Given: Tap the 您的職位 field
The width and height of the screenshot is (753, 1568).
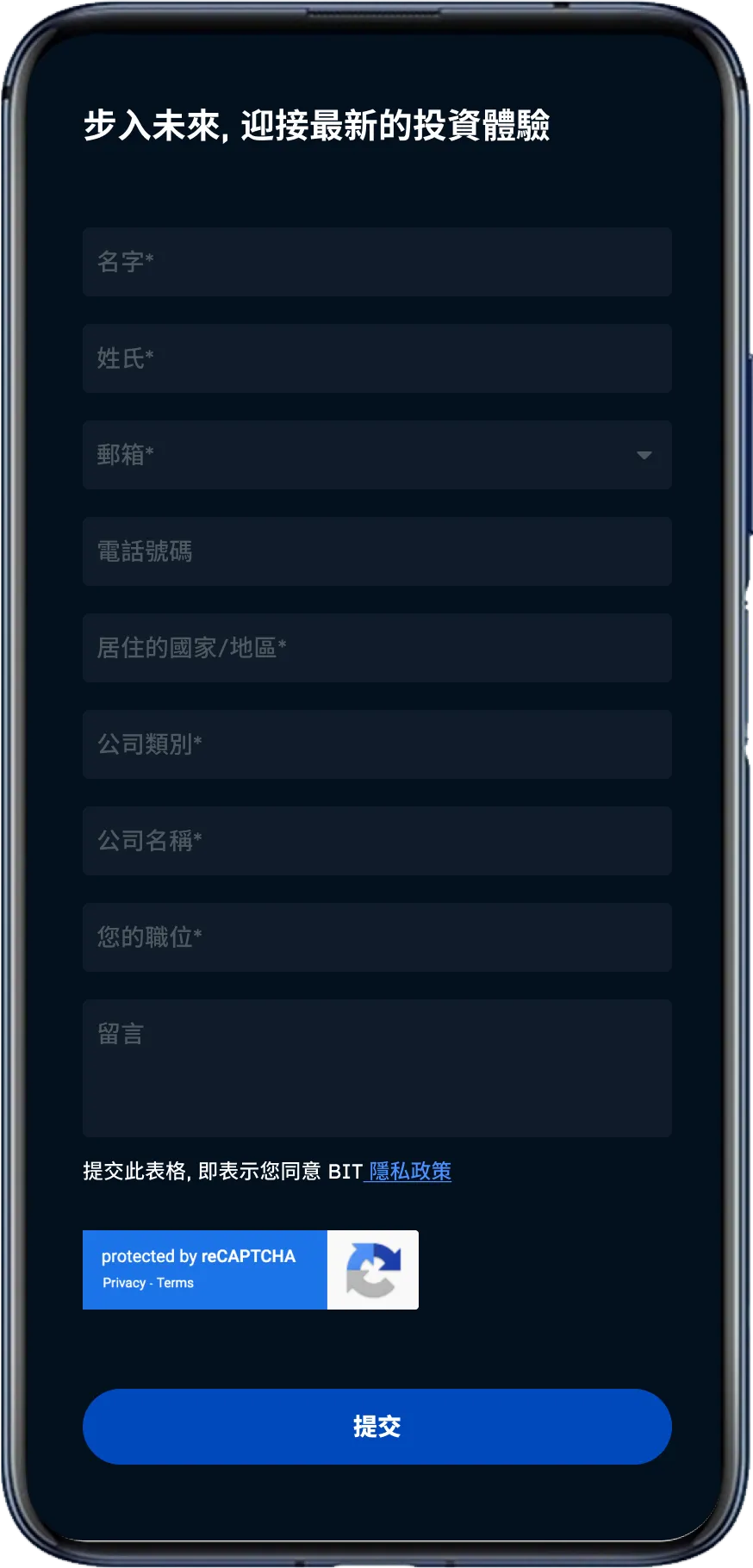Looking at the screenshot, I should (x=376, y=937).
